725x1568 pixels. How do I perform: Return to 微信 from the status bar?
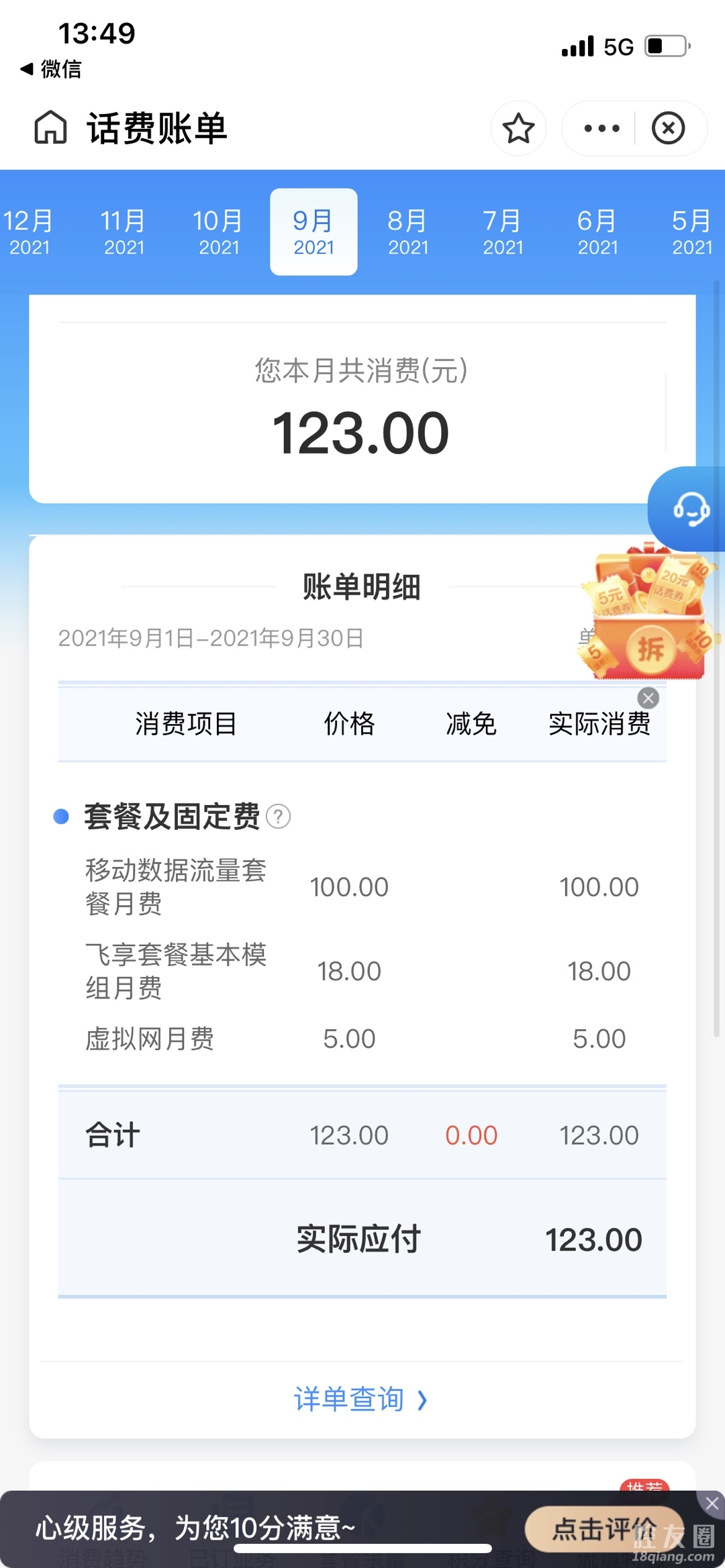pyautogui.click(x=51, y=68)
